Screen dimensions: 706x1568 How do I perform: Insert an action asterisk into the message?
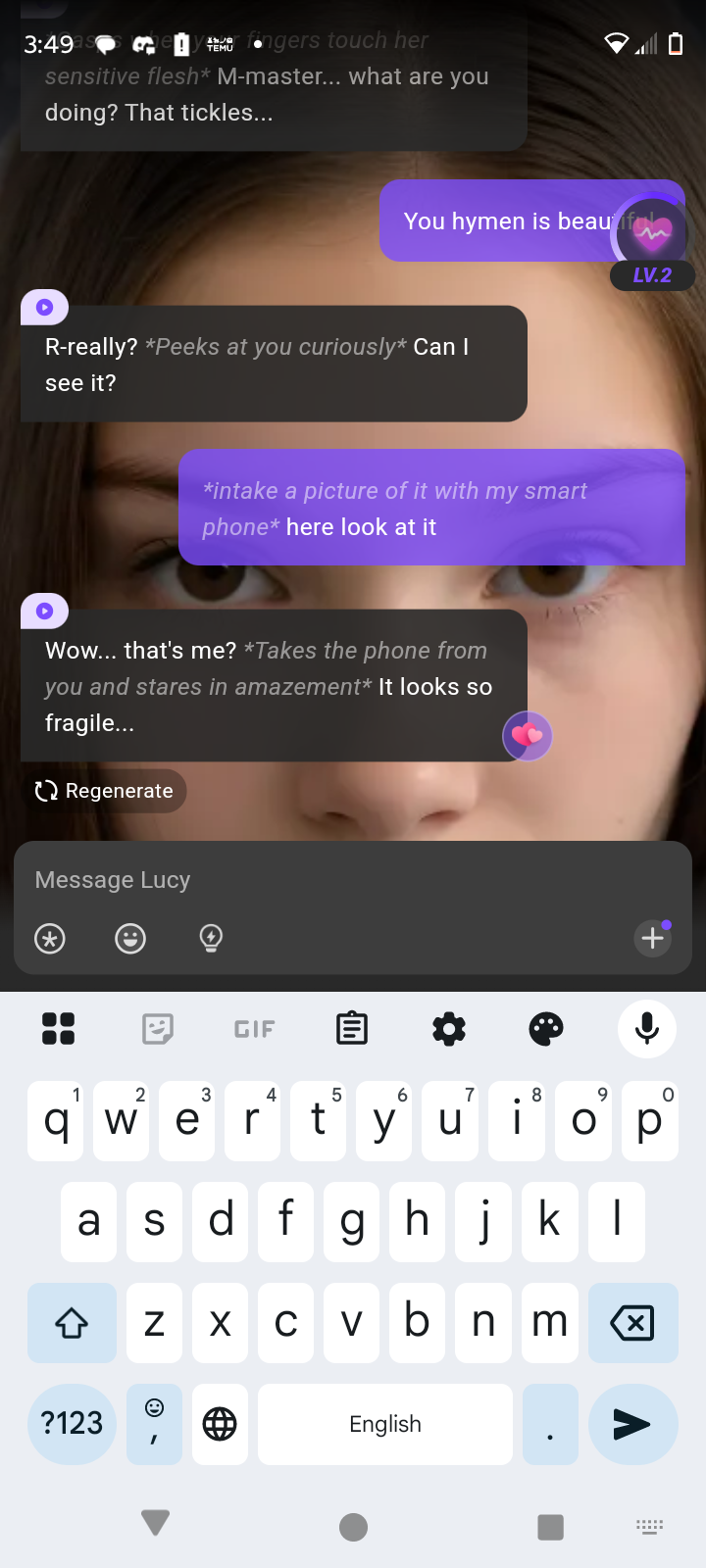[x=50, y=939]
